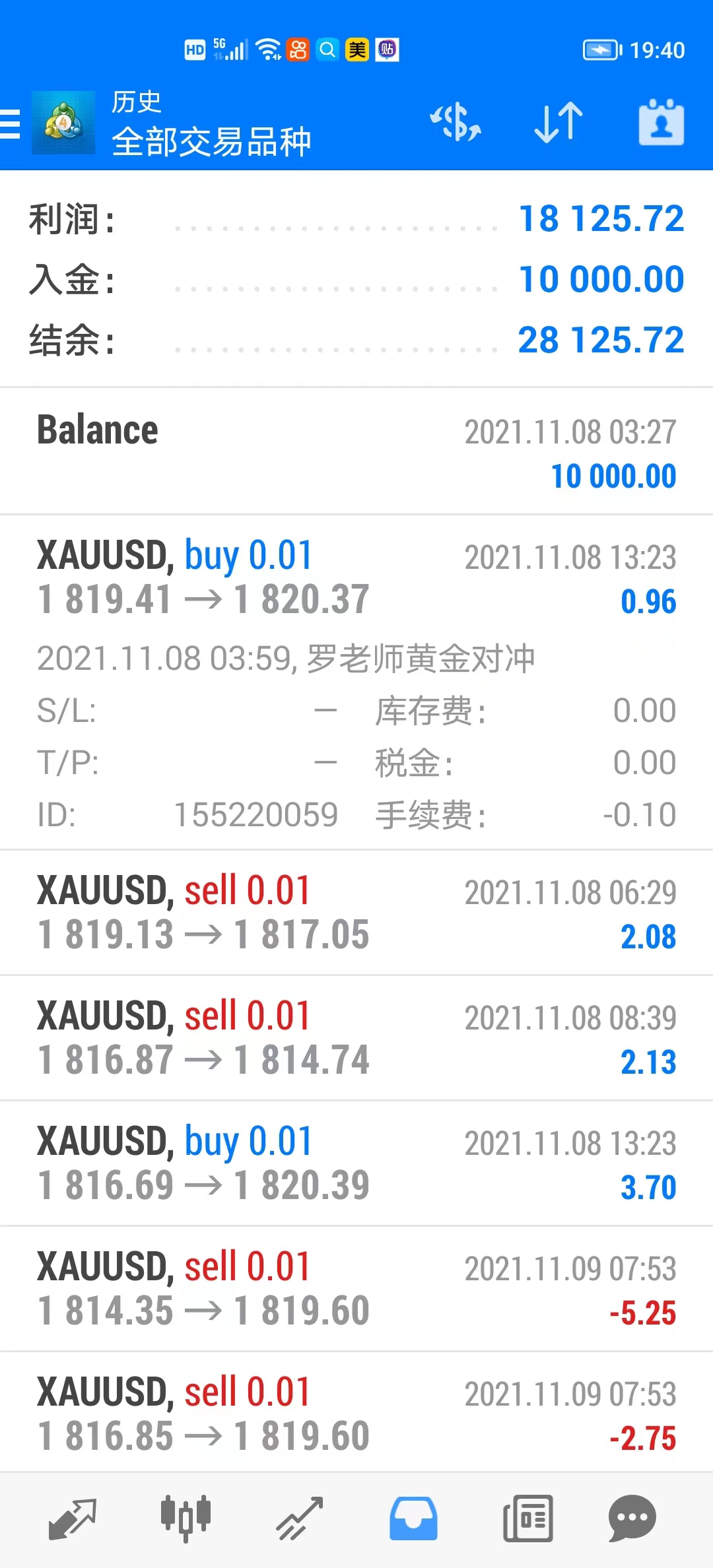Image resolution: width=713 pixels, height=1568 pixels.
Task: Expand the XAUUSD sell trade with profit 2.08
Action: pos(356,913)
